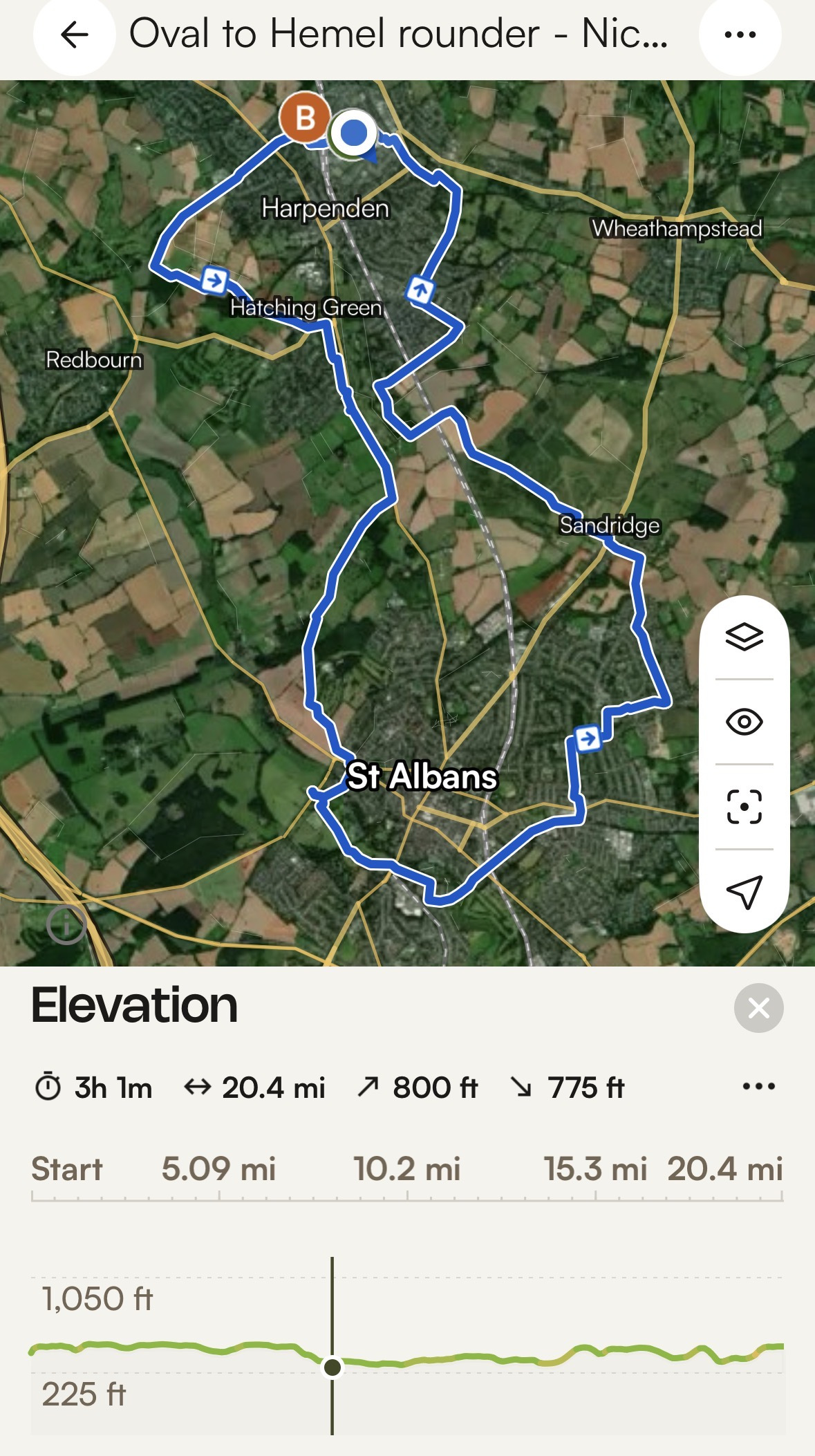Open more options for elevation stats
815x1456 pixels.
coord(758,1086)
